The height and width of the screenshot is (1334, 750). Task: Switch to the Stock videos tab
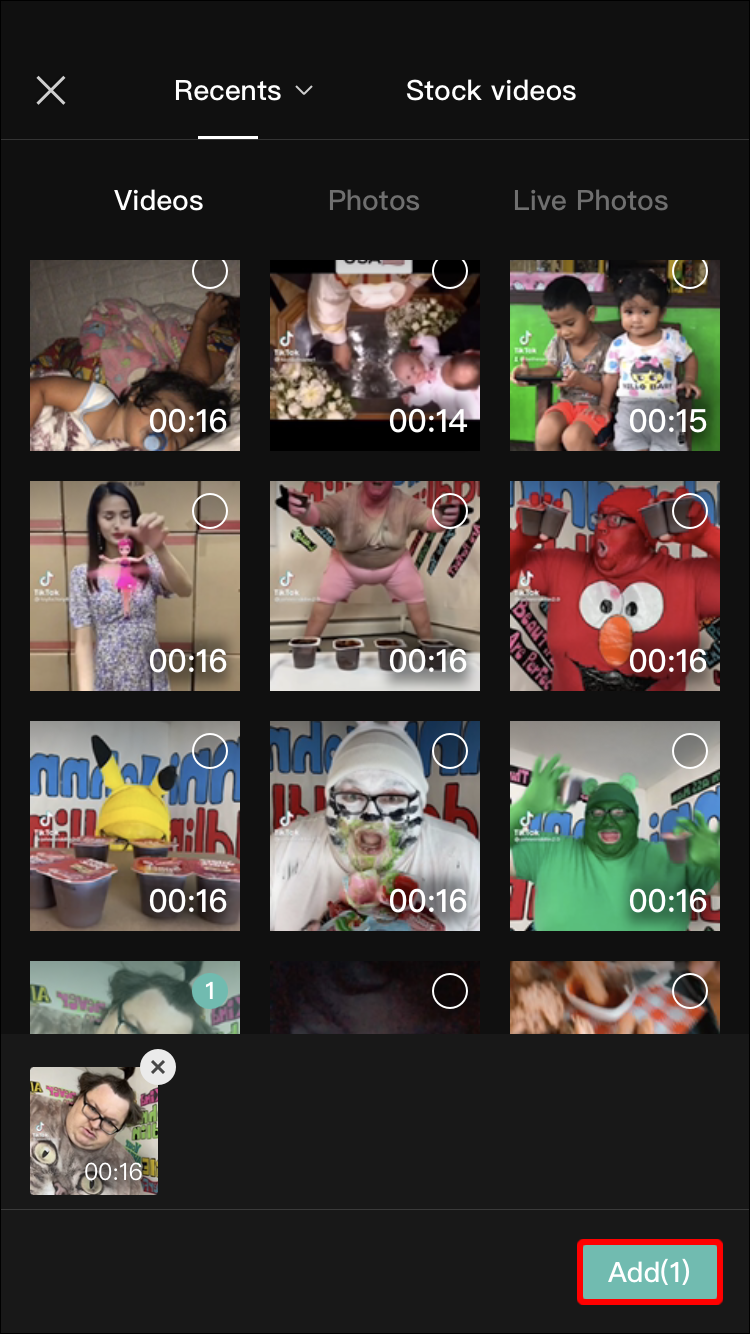(x=491, y=91)
